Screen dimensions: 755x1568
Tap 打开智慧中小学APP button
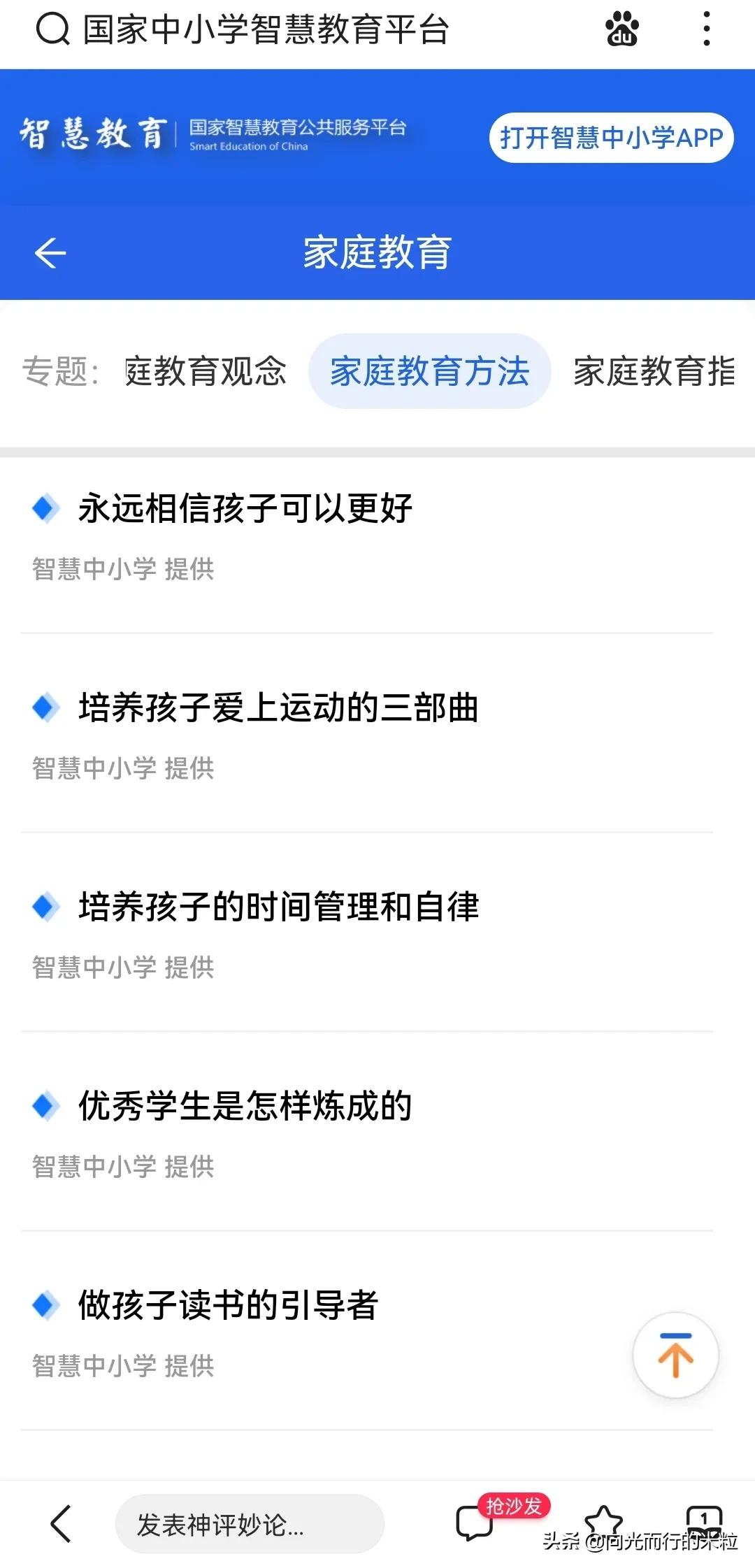pos(611,138)
